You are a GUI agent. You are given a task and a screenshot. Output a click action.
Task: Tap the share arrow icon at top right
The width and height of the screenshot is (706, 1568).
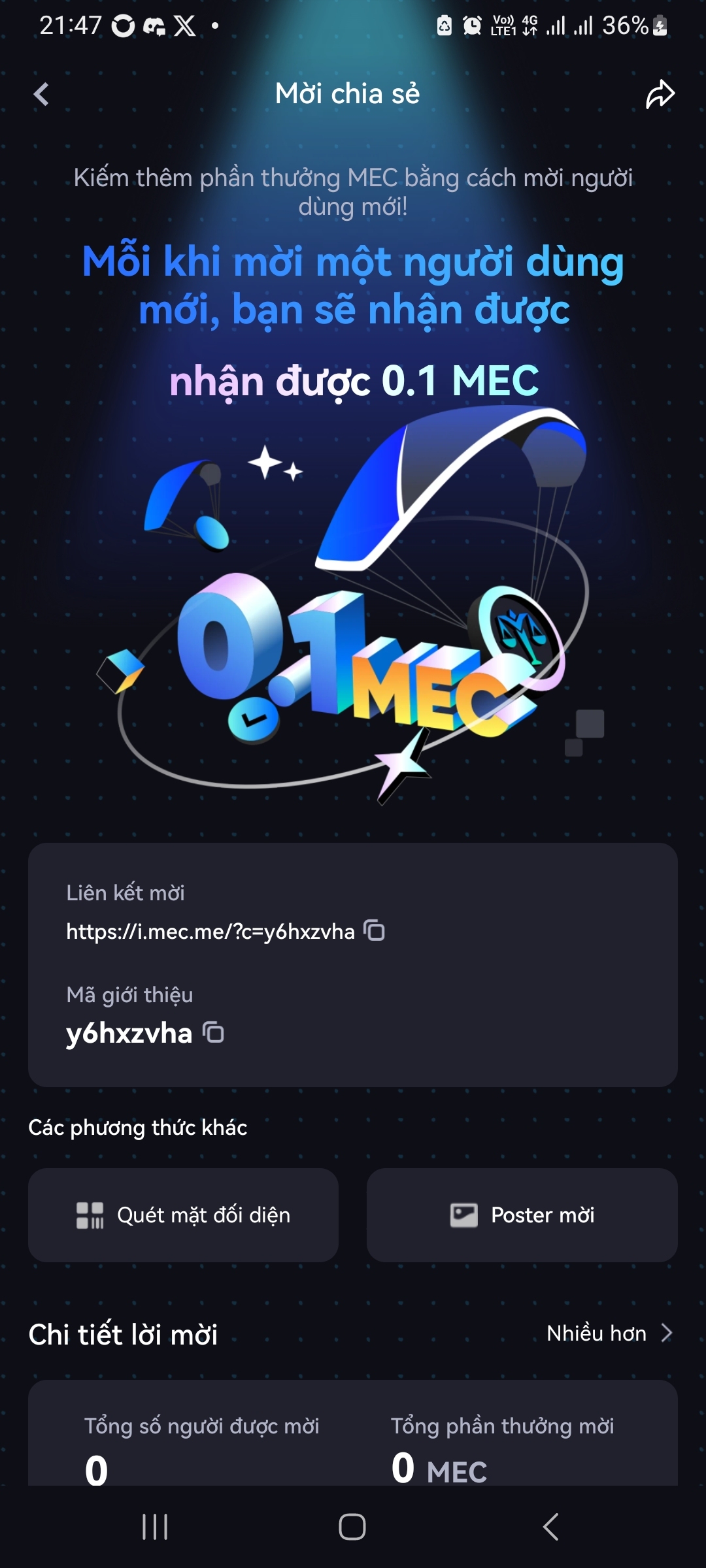tap(660, 94)
